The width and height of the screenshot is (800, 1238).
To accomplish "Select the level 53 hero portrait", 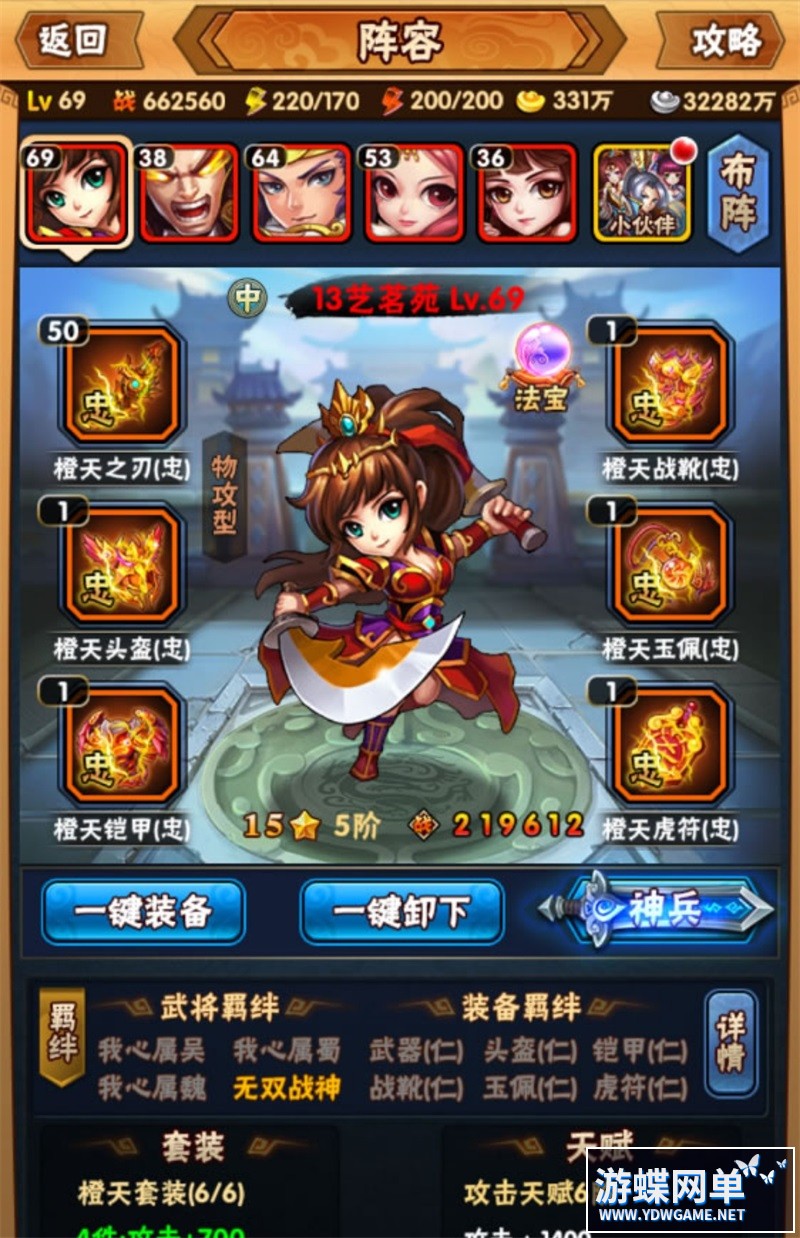I will [414, 192].
